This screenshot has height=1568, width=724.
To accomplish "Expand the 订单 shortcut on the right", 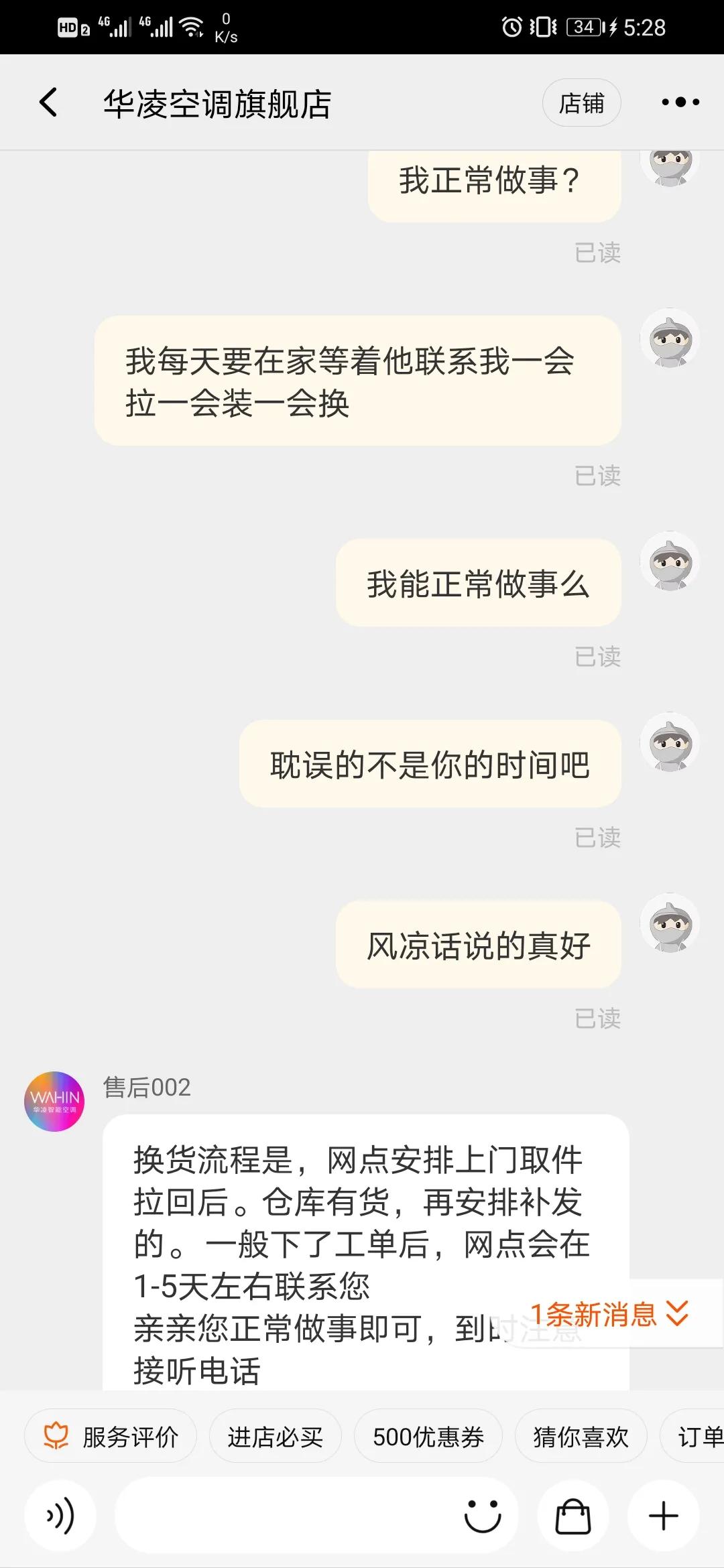I will point(697,1435).
